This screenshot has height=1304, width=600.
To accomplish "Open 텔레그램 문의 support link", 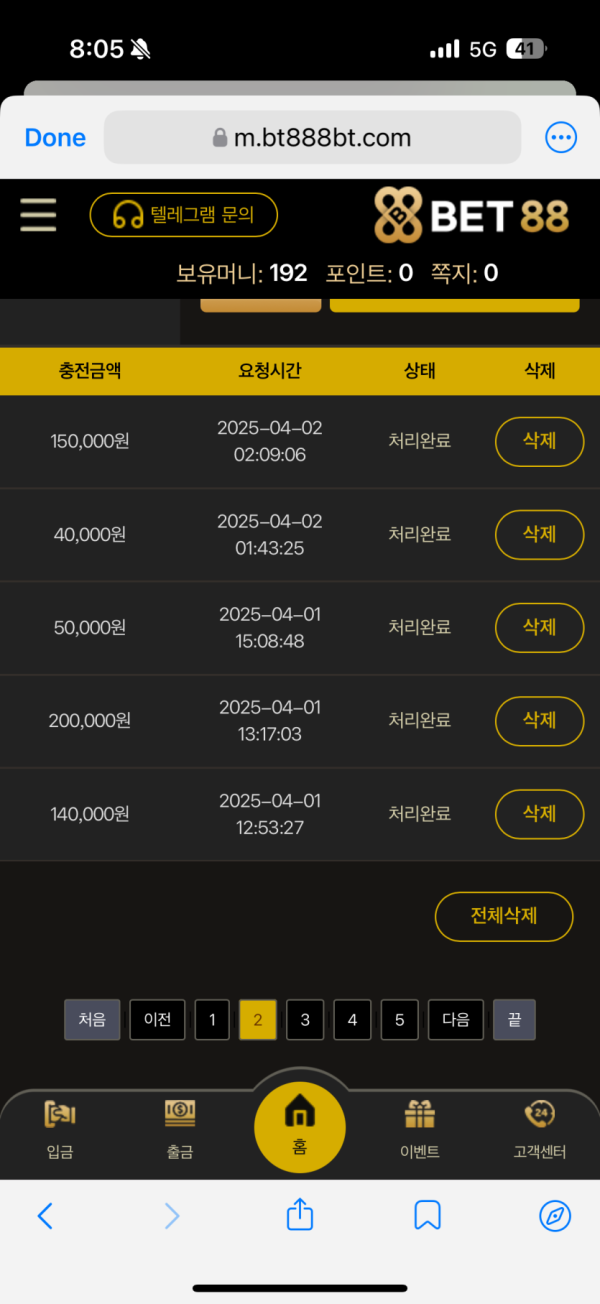I will 183,215.
